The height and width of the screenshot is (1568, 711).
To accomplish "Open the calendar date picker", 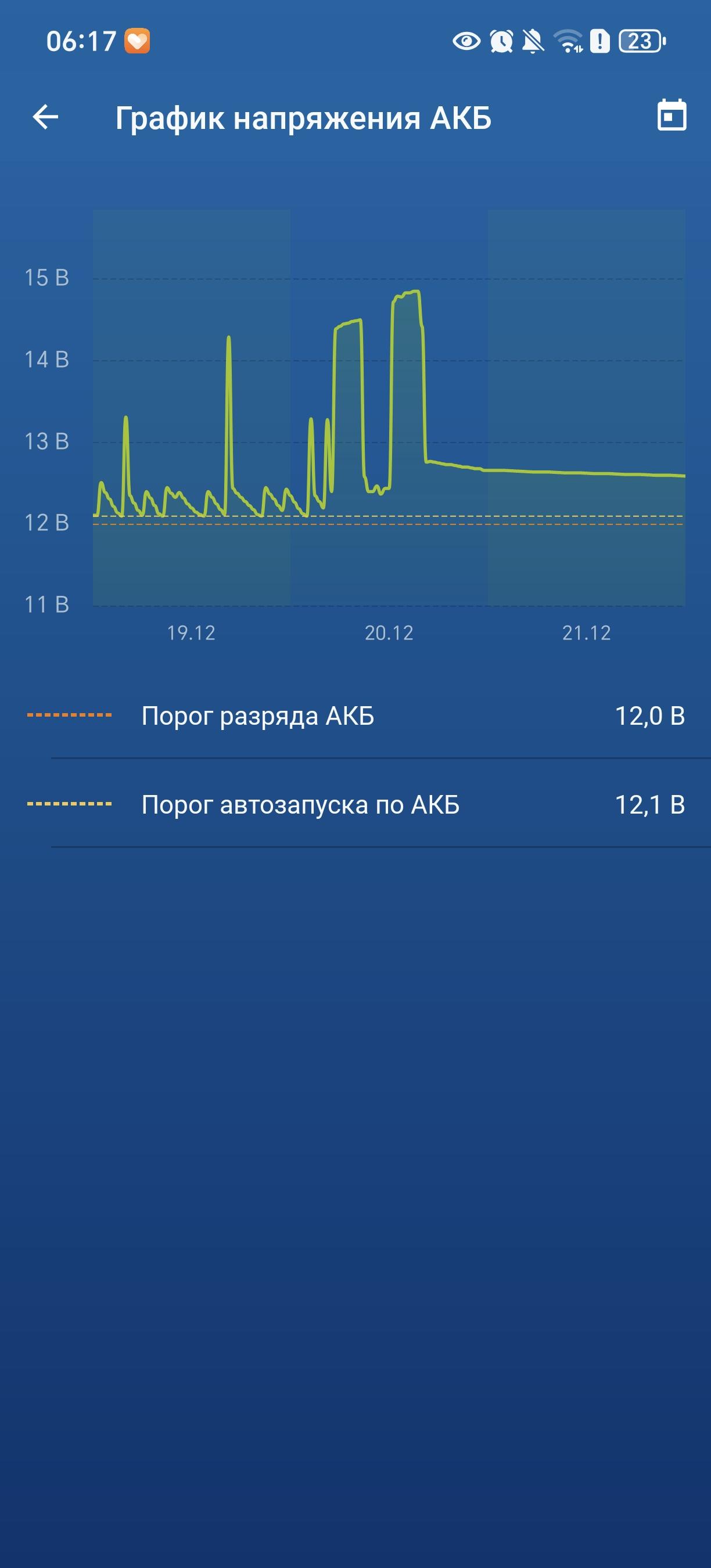I will [671, 115].
